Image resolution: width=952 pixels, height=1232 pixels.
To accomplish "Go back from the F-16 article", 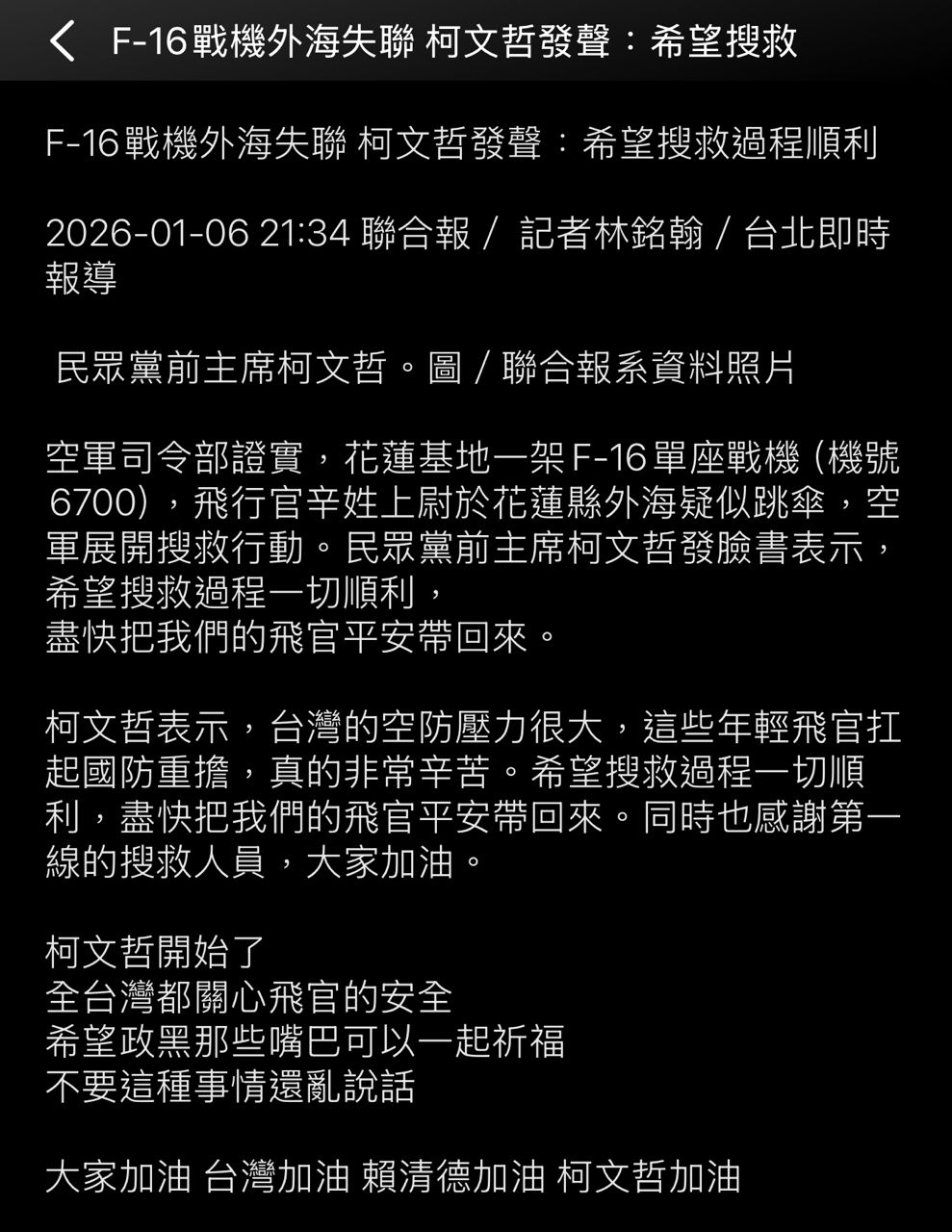I will [x=62, y=42].
